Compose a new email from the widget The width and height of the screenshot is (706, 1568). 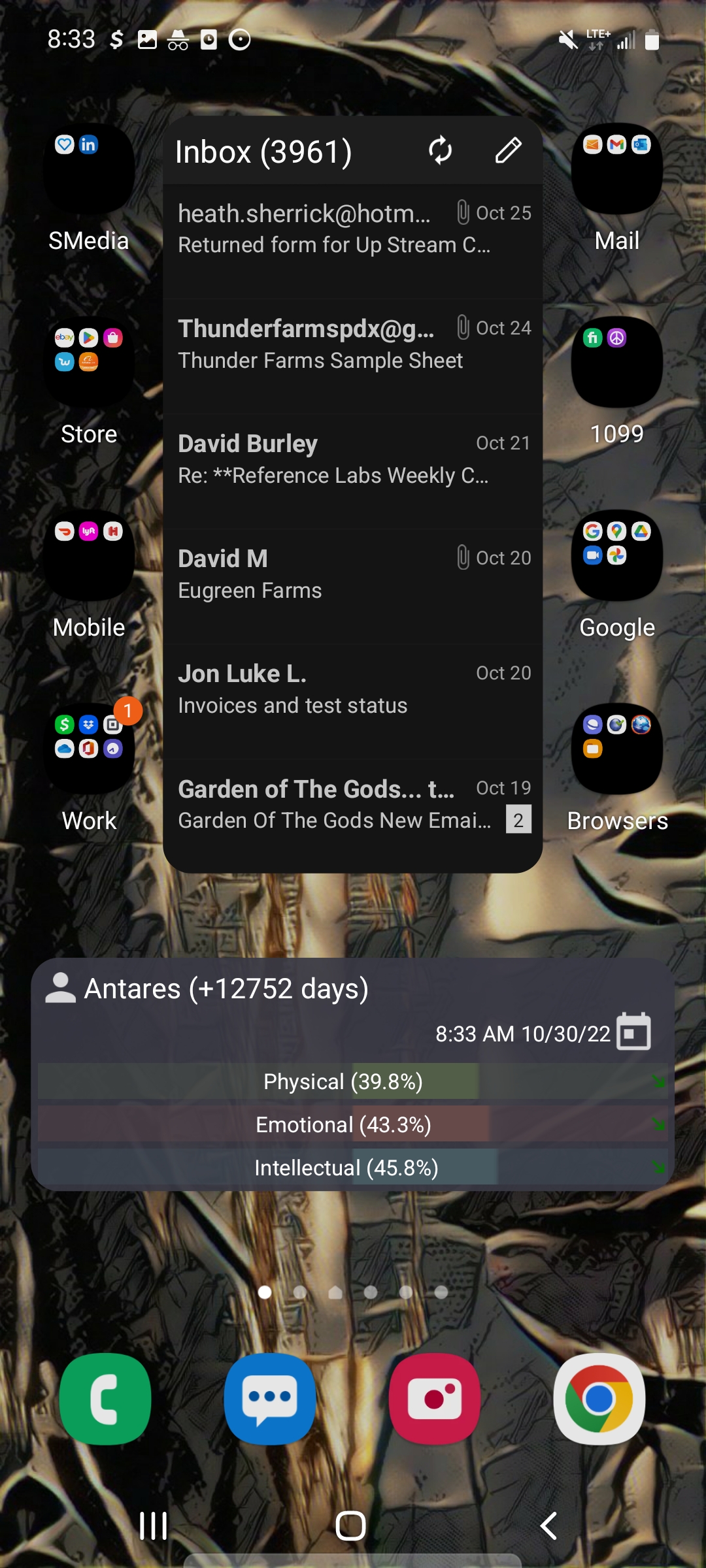(x=508, y=151)
